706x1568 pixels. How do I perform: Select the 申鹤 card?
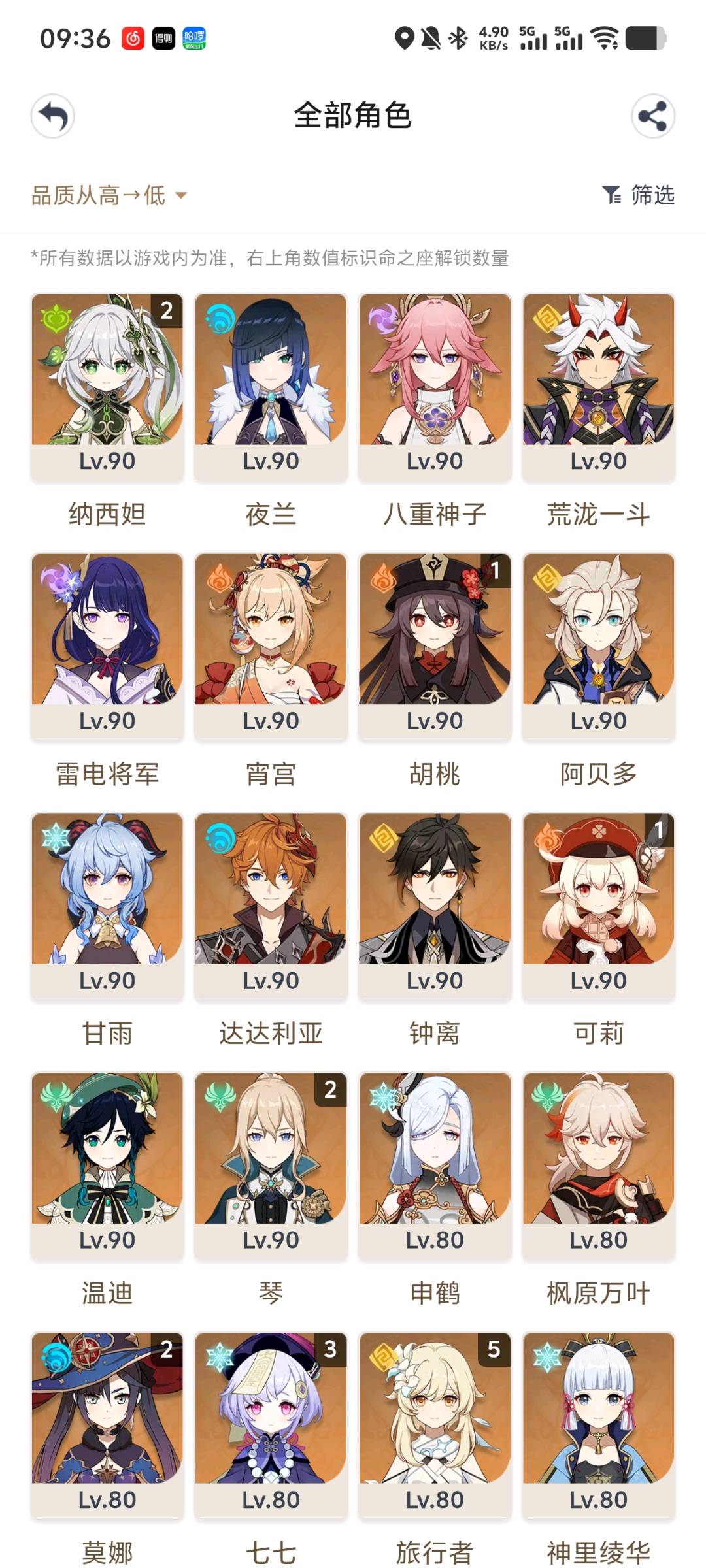435,1166
